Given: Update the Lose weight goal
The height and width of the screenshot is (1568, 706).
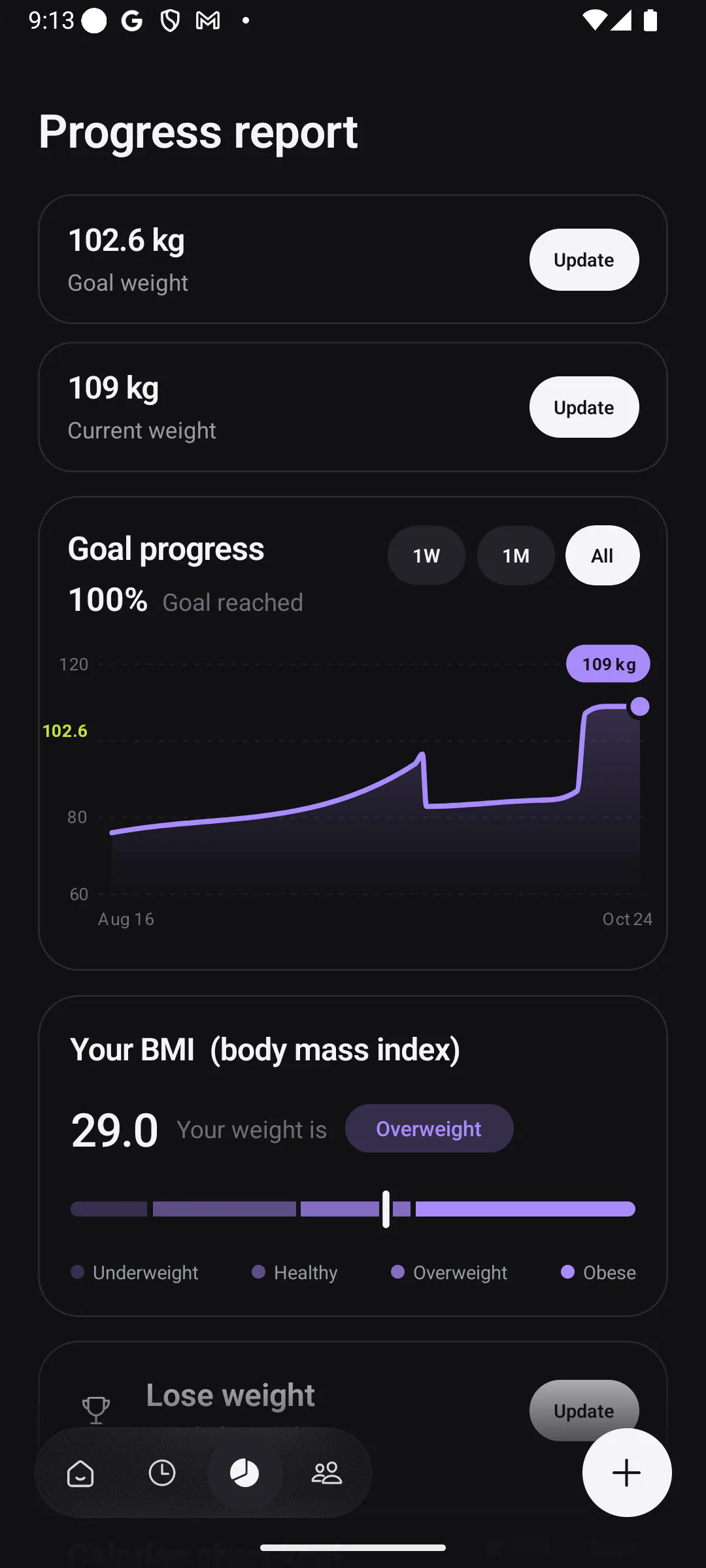Looking at the screenshot, I should pos(584,1411).
